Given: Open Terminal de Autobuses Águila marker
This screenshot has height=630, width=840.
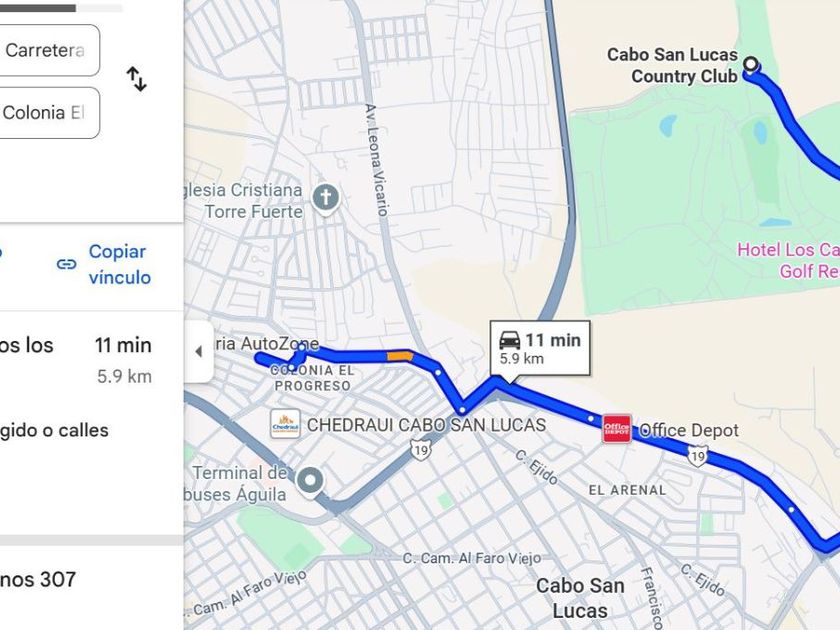Looking at the screenshot, I should (310, 483).
